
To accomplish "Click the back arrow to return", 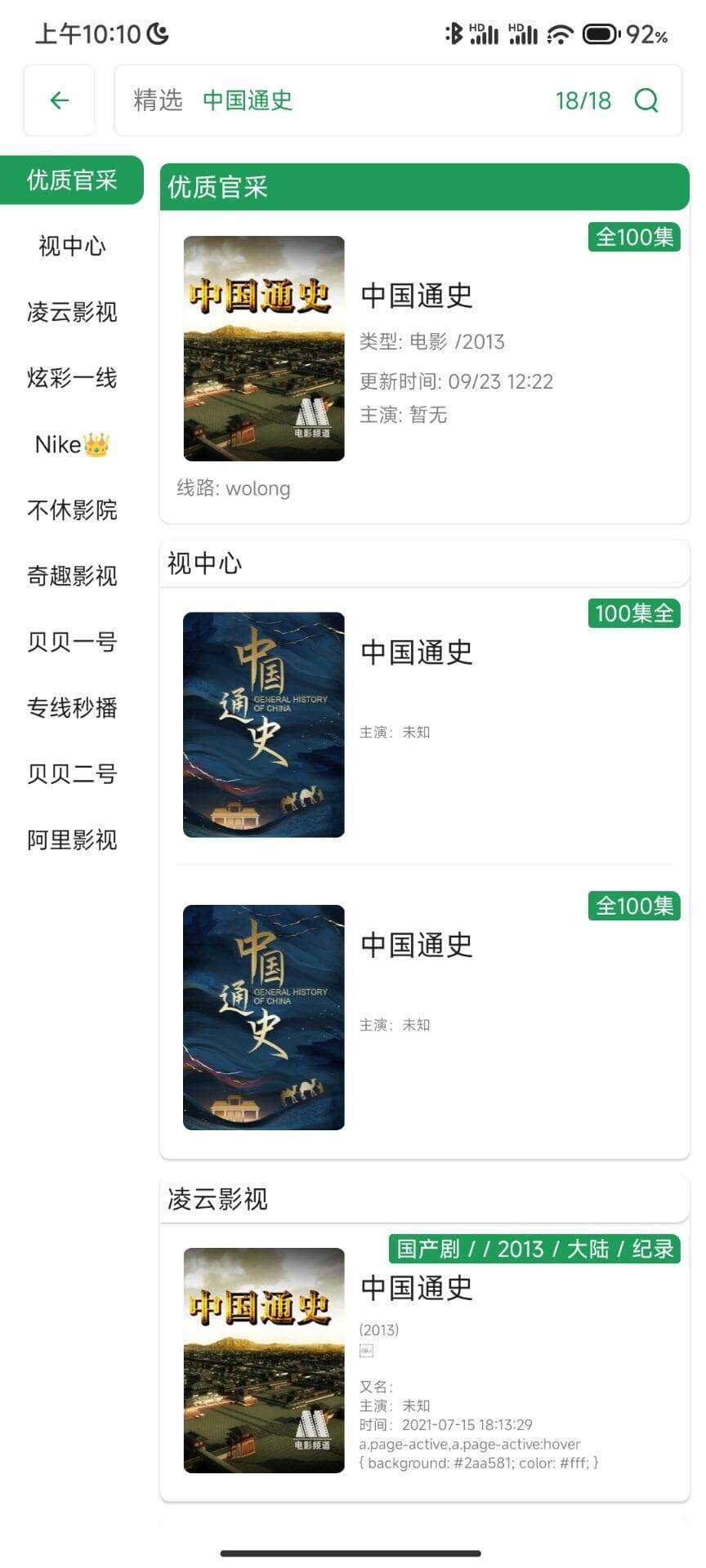I will pos(57,100).
